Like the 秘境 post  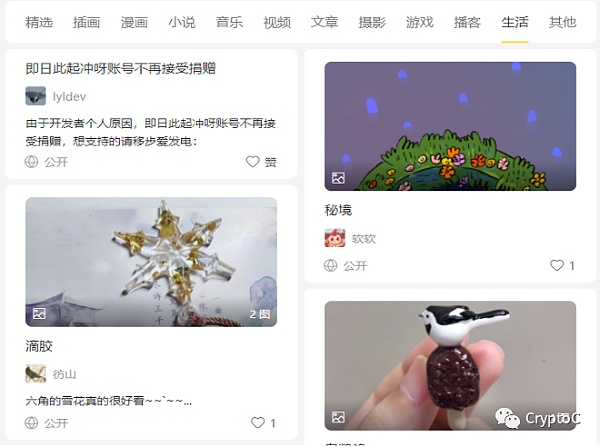561,265
